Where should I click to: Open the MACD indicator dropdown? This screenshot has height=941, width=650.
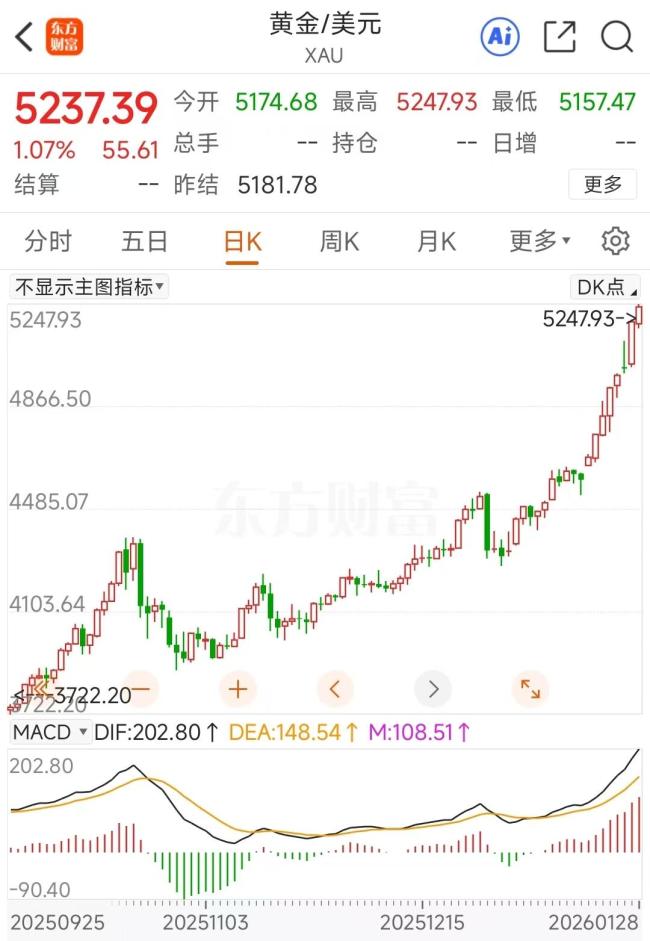pos(50,732)
